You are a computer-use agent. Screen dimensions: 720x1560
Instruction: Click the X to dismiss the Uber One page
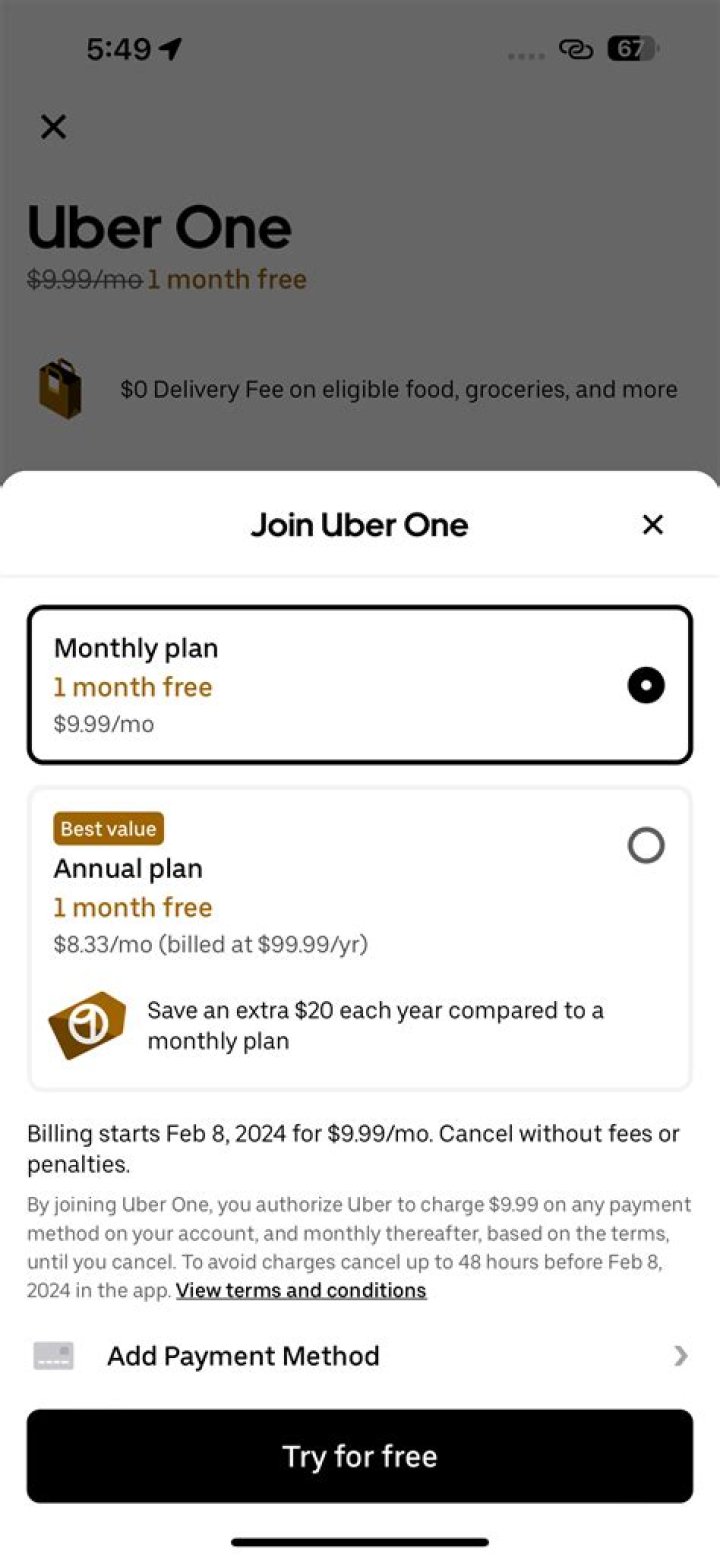[x=54, y=127]
